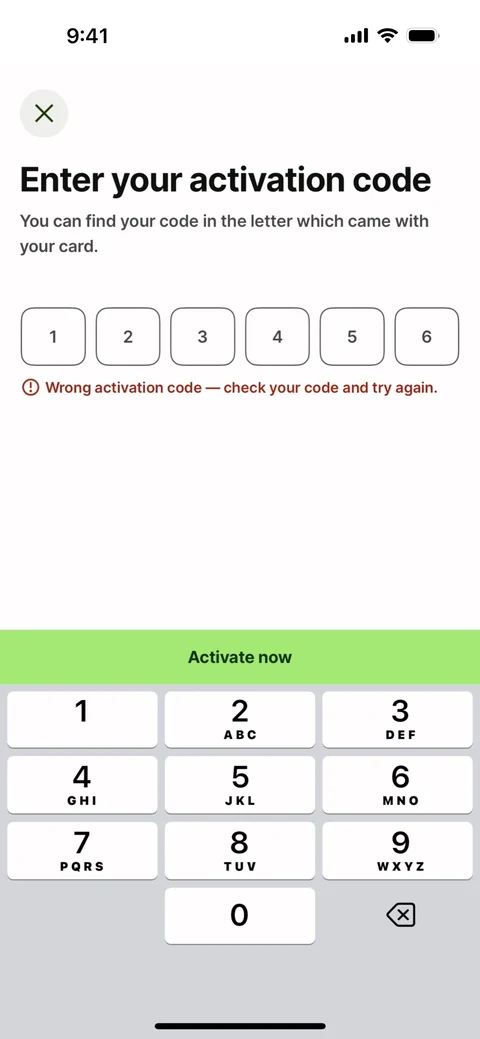
Task: Tap the Activate now button
Action: [240, 657]
